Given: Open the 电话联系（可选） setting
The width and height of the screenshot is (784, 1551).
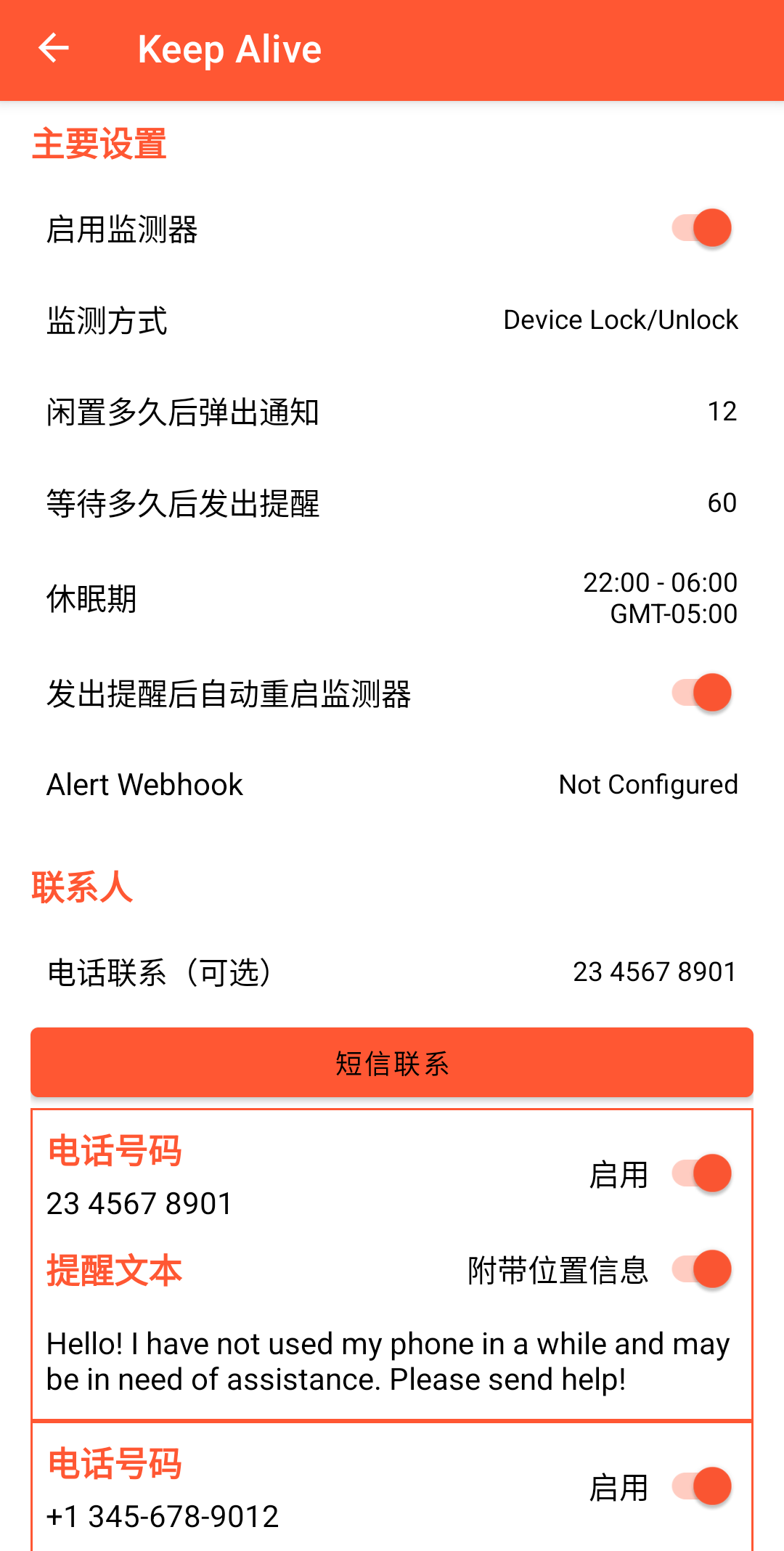Looking at the screenshot, I should [x=392, y=972].
